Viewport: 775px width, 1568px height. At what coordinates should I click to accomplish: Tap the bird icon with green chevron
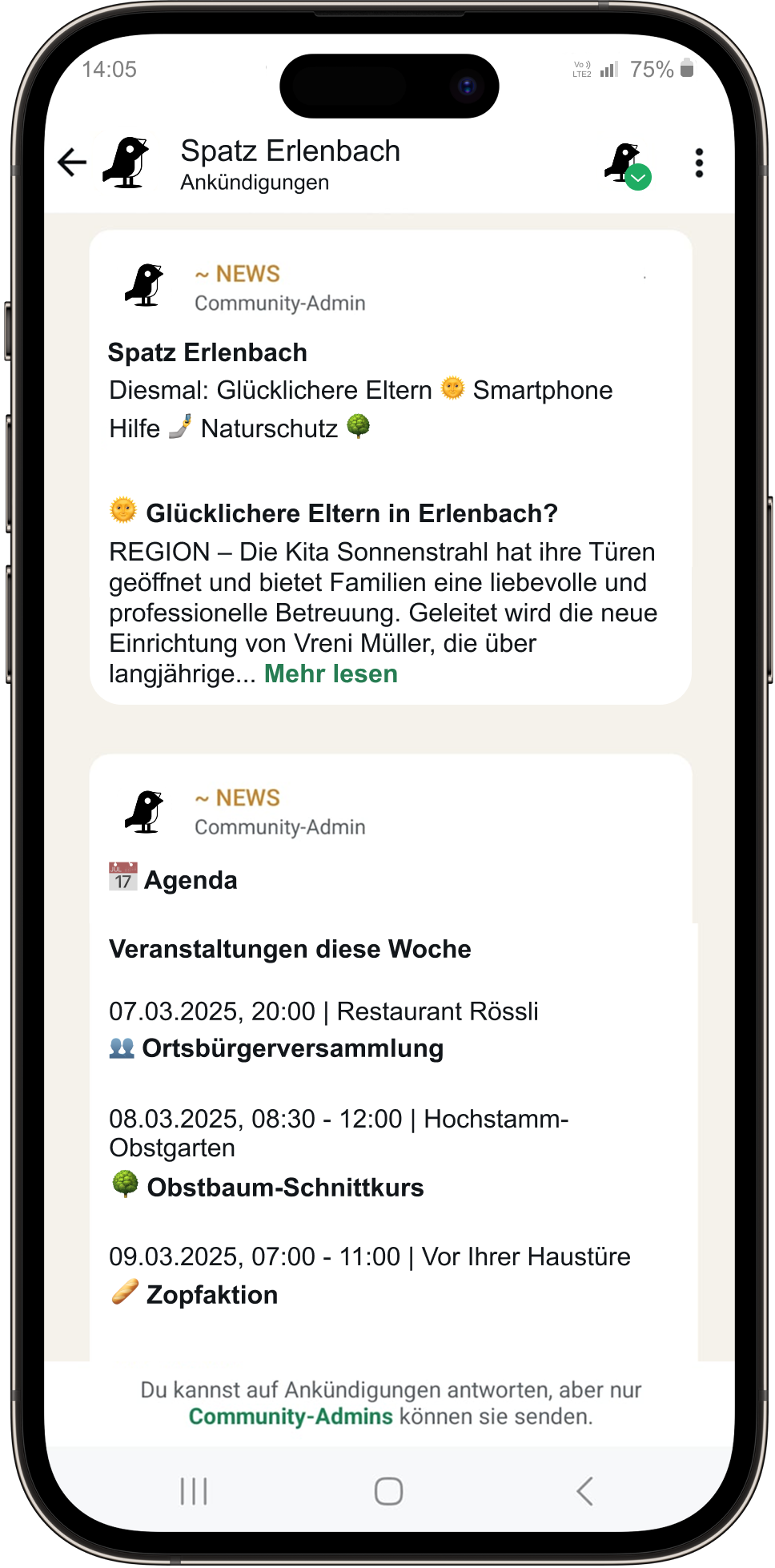tap(627, 165)
